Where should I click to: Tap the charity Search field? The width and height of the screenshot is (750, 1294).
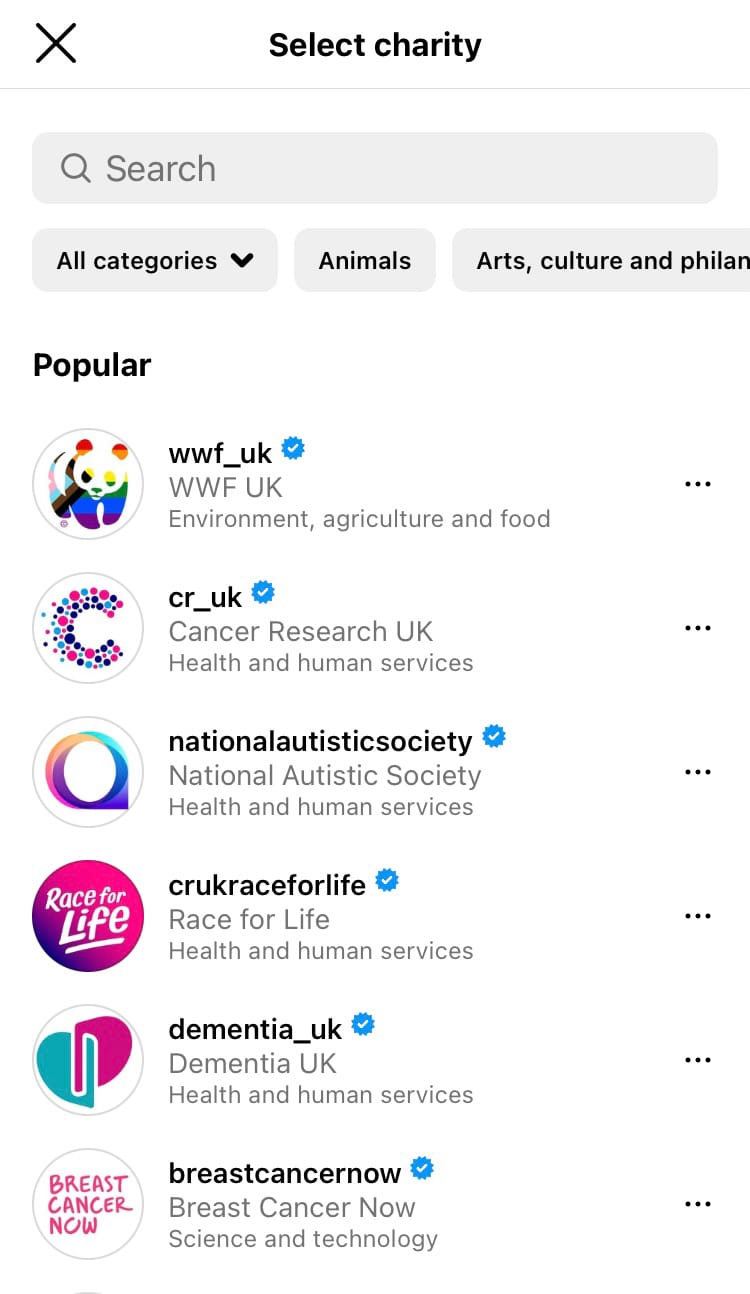[x=375, y=168]
